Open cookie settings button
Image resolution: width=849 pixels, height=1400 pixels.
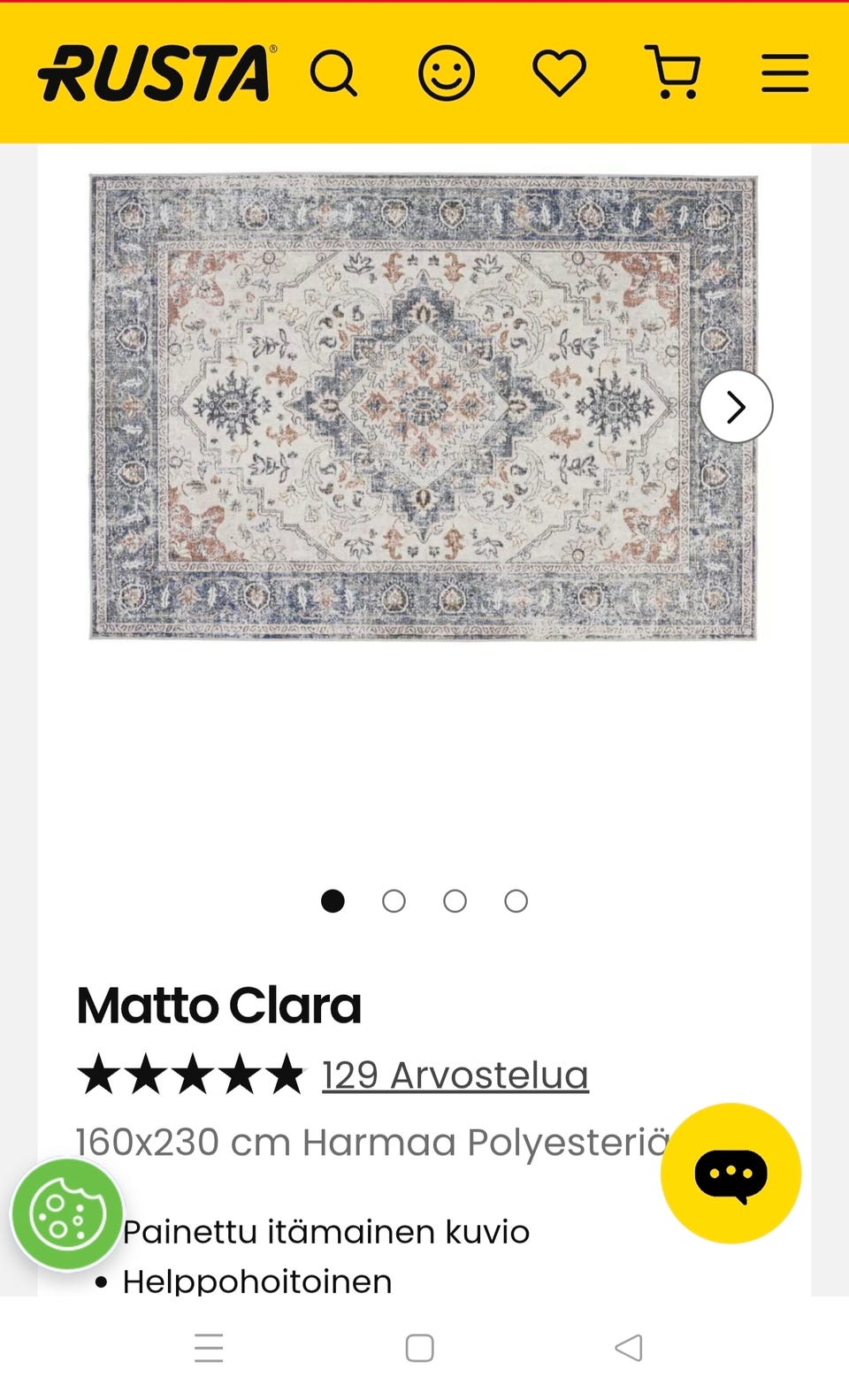pos(67,1214)
